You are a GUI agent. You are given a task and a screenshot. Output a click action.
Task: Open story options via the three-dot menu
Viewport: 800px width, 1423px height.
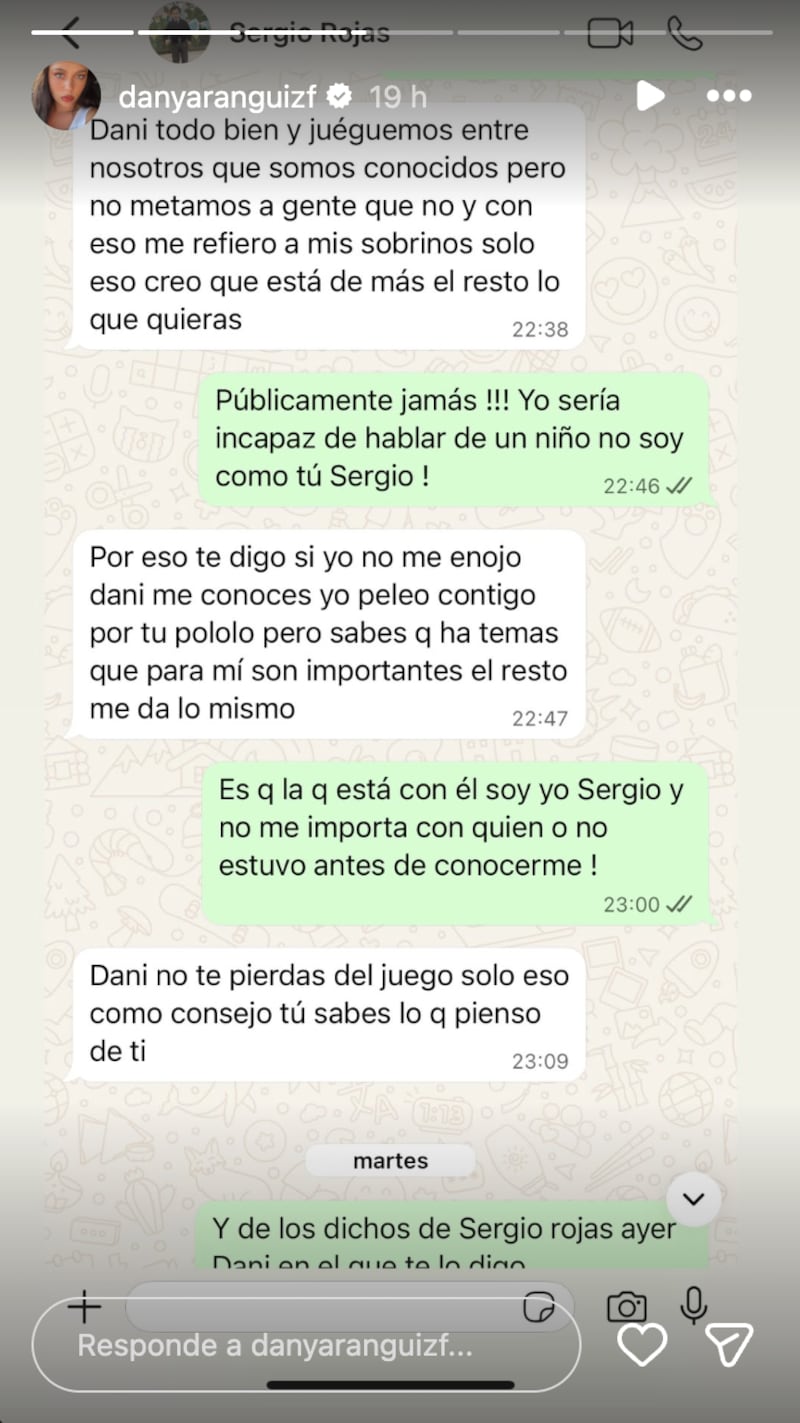point(729,96)
